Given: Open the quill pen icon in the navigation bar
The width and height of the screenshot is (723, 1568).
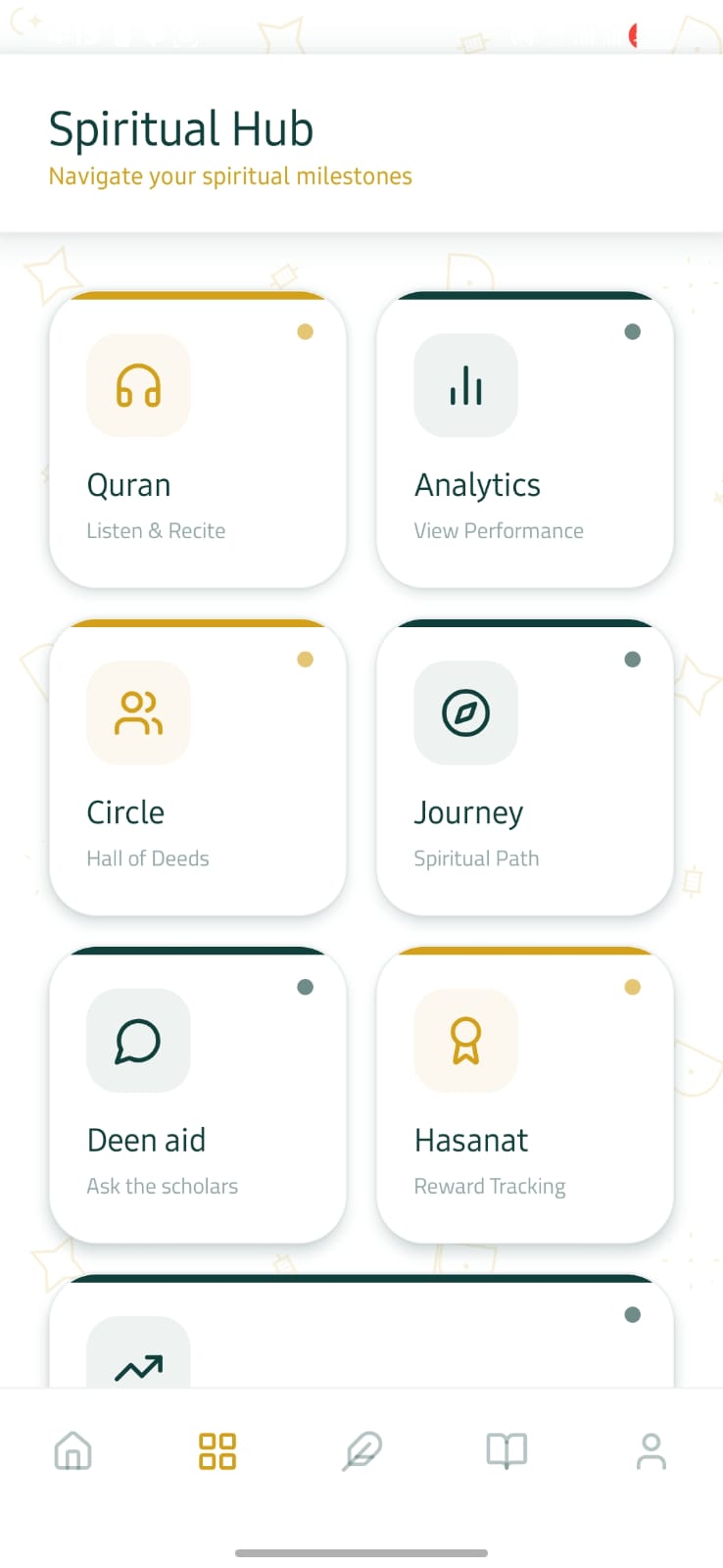Looking at the screenshot, I should click(361, 1451).
